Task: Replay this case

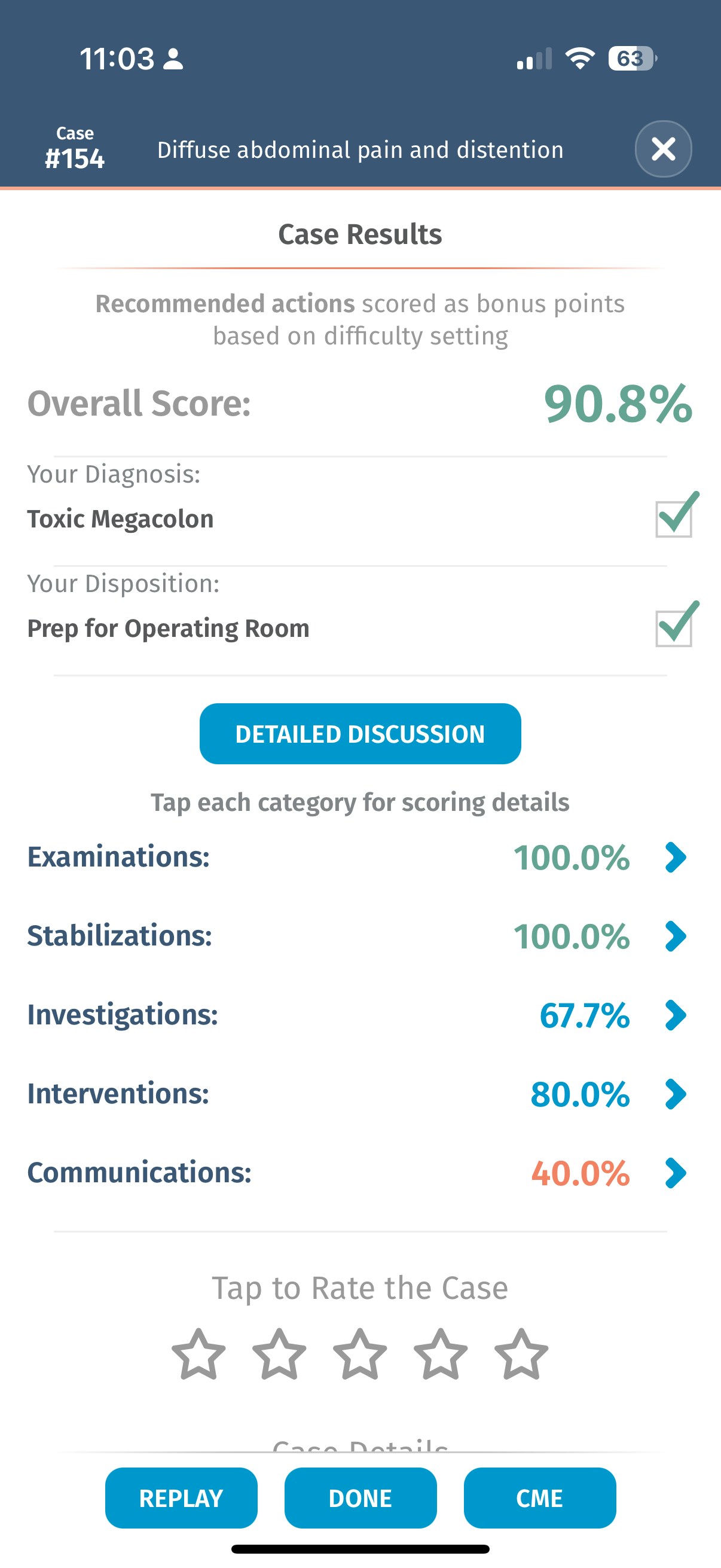Action: click(x=181, y=1498)
